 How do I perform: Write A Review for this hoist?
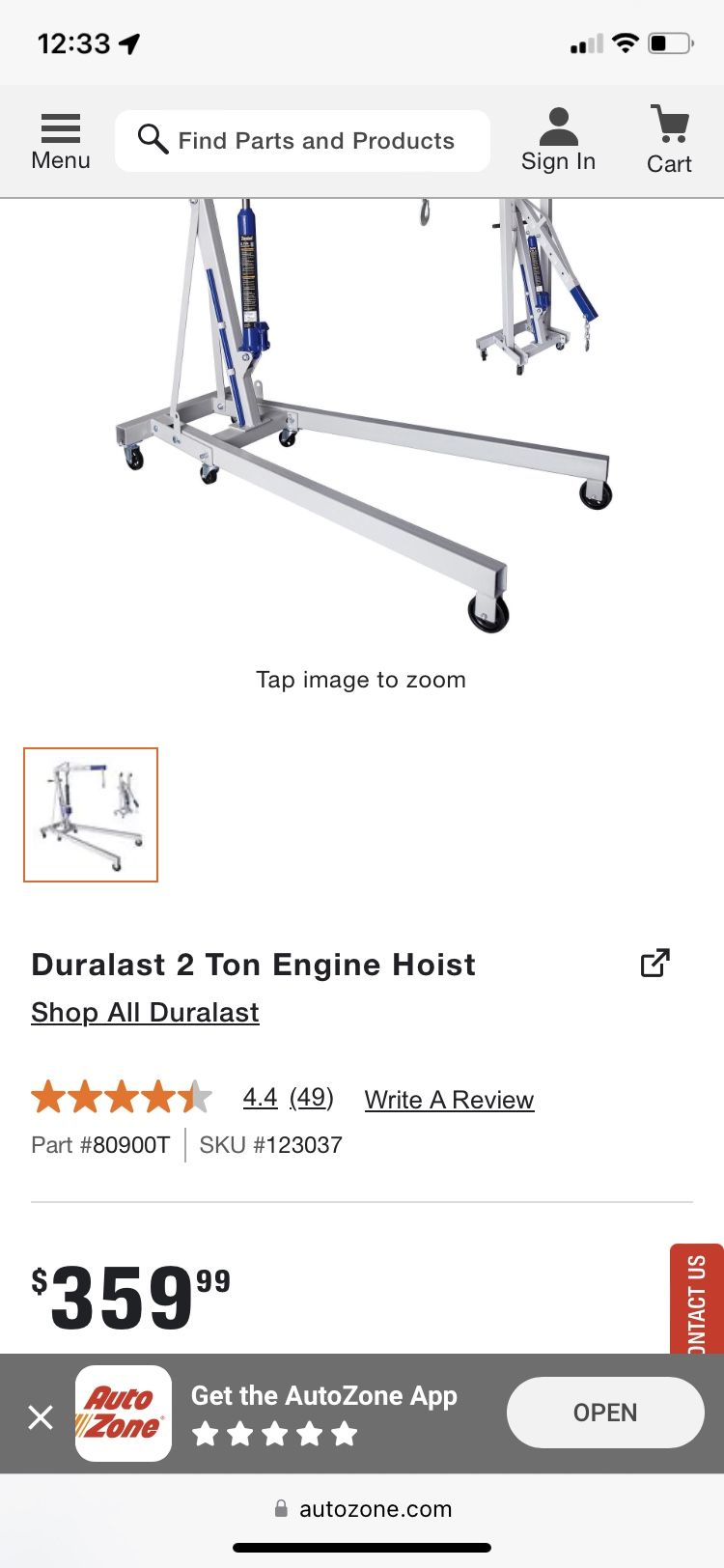[x=449, y=1100]
